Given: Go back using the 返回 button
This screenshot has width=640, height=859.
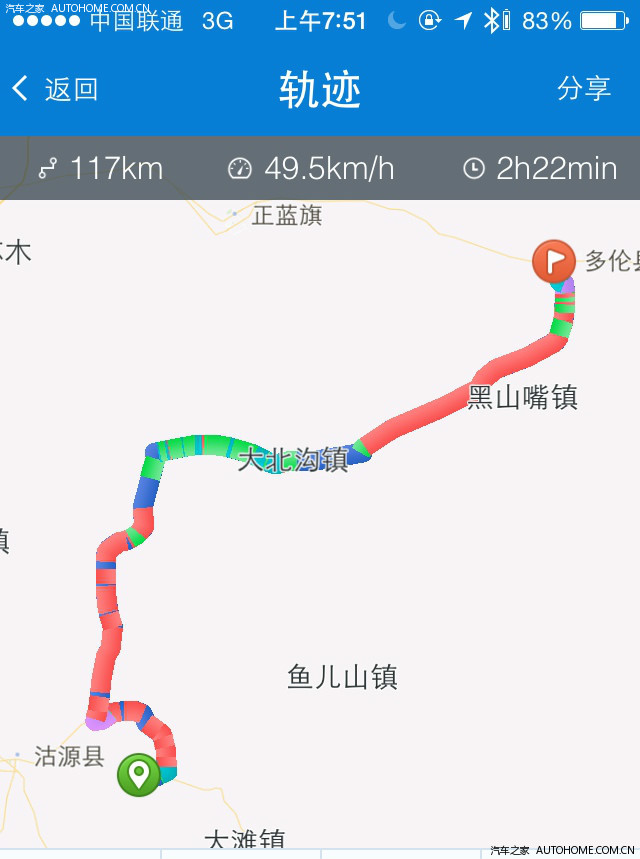Looking at the screenshot, I should (55, 89).
